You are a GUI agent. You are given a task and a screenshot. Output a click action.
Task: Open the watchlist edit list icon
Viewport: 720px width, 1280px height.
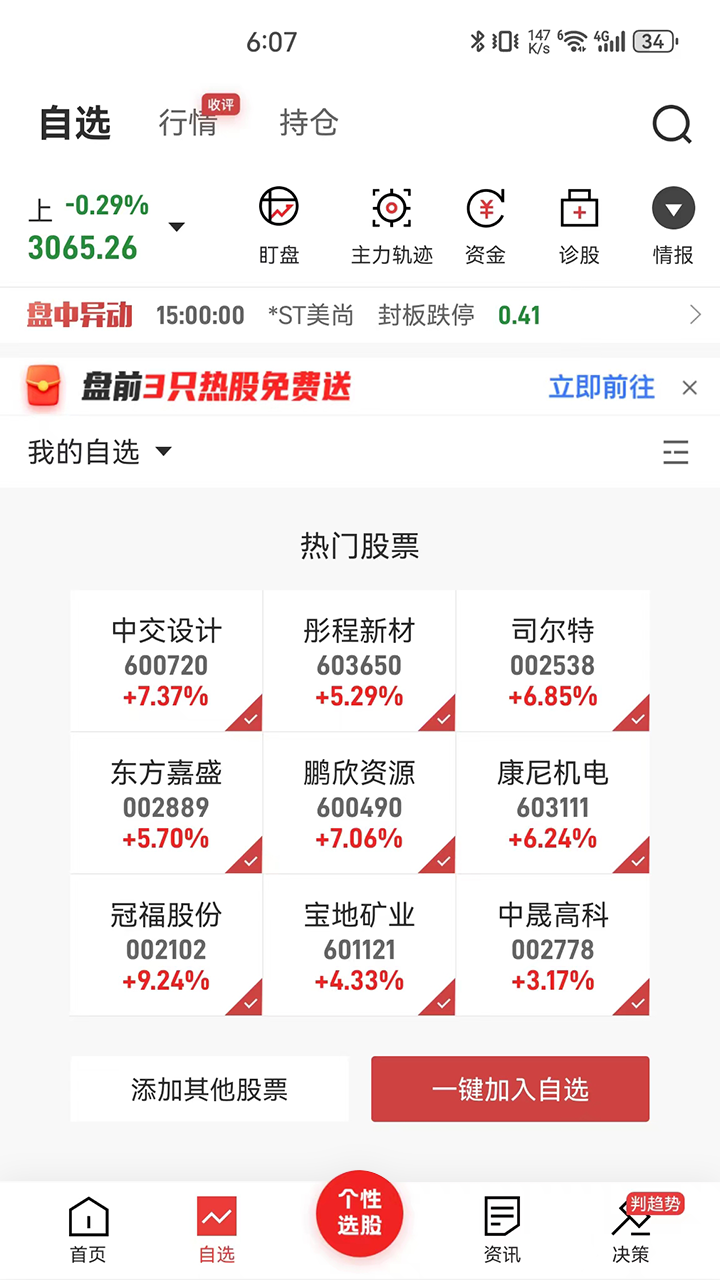[x=676, y=452]
